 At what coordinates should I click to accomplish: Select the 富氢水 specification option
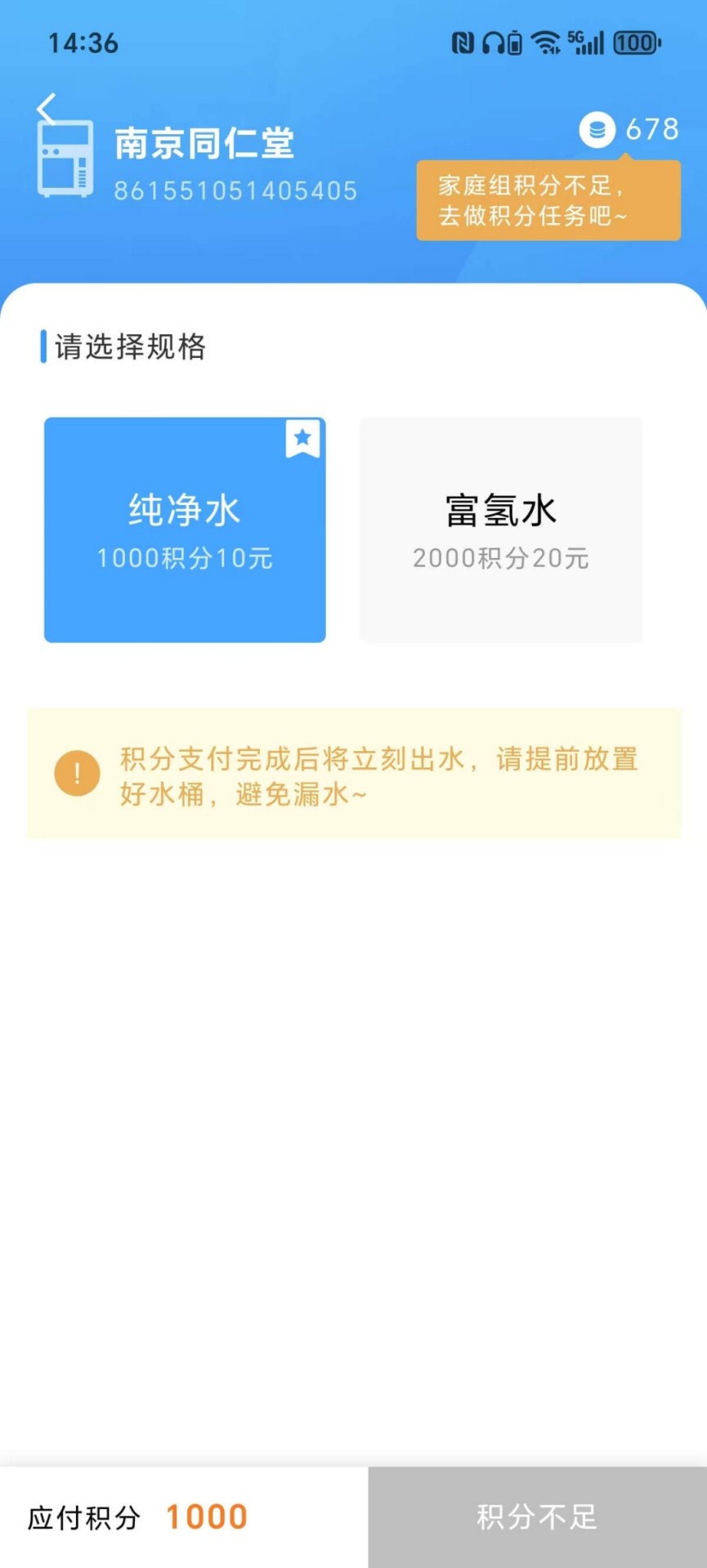click(x=500, y=529)
